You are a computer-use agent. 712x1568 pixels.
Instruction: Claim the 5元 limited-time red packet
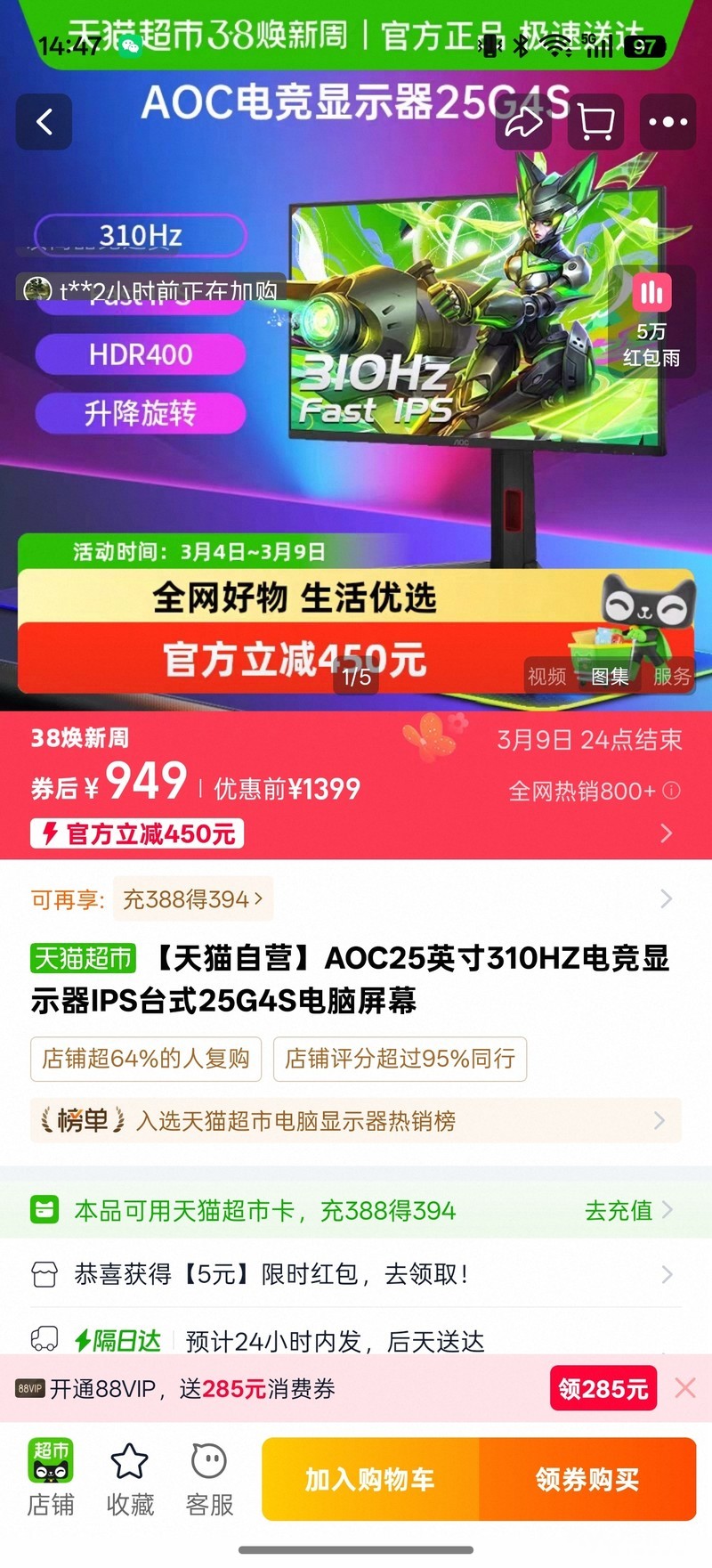[x=356, y=1274]
